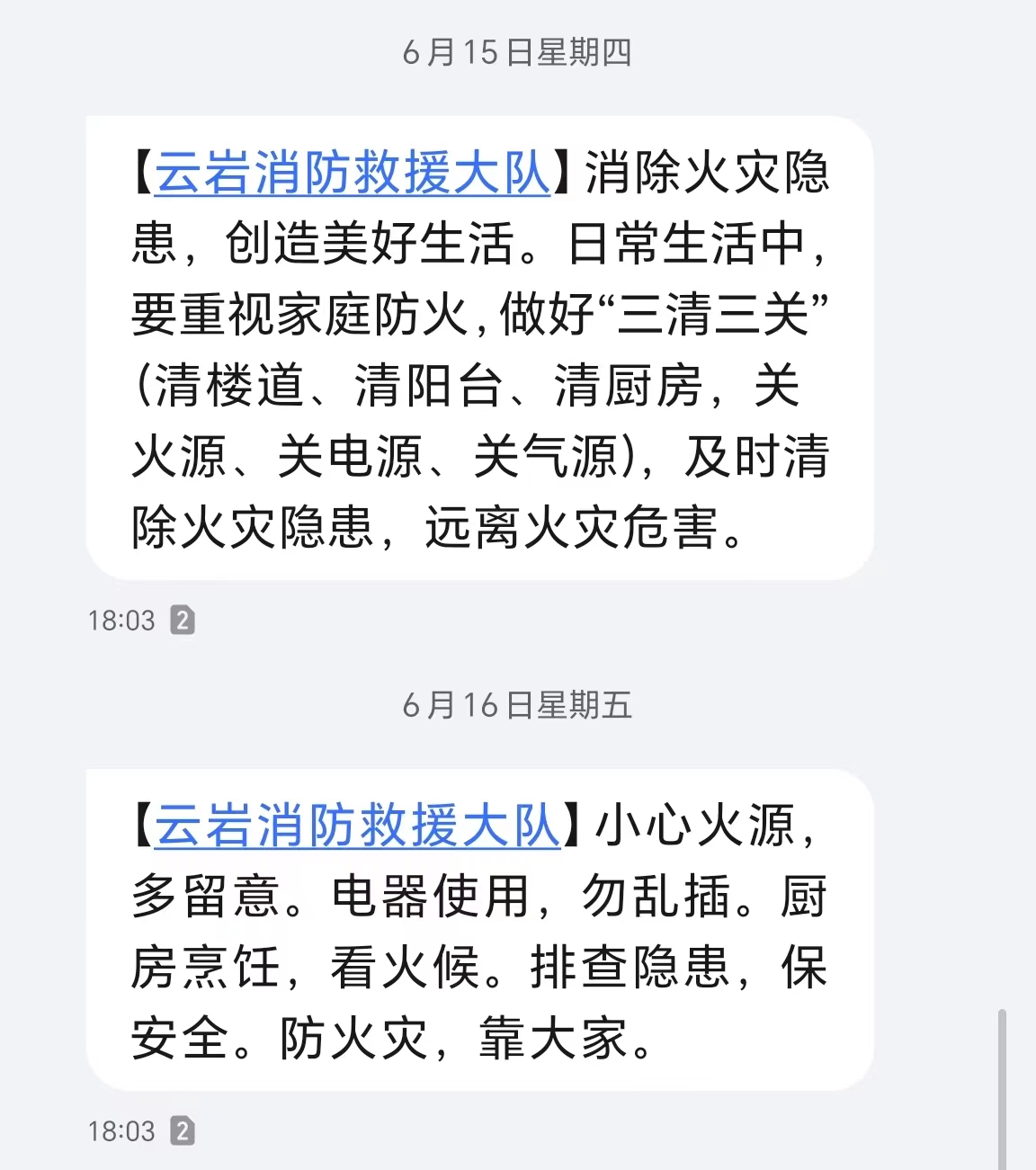Open 云岩消防救援大队 link in June 16 message

coord(357,826)
